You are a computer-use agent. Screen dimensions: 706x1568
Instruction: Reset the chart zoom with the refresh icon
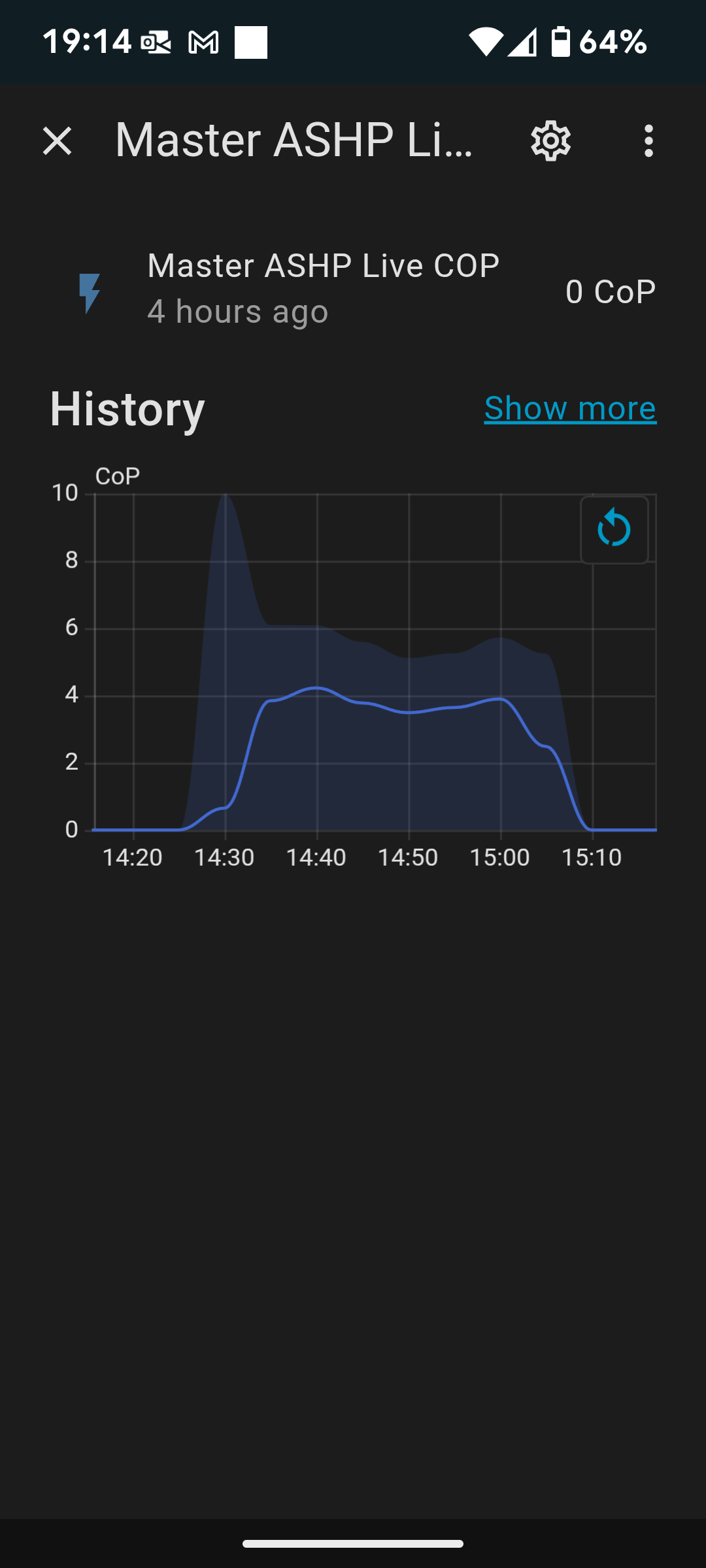click(x=614, y=529)
